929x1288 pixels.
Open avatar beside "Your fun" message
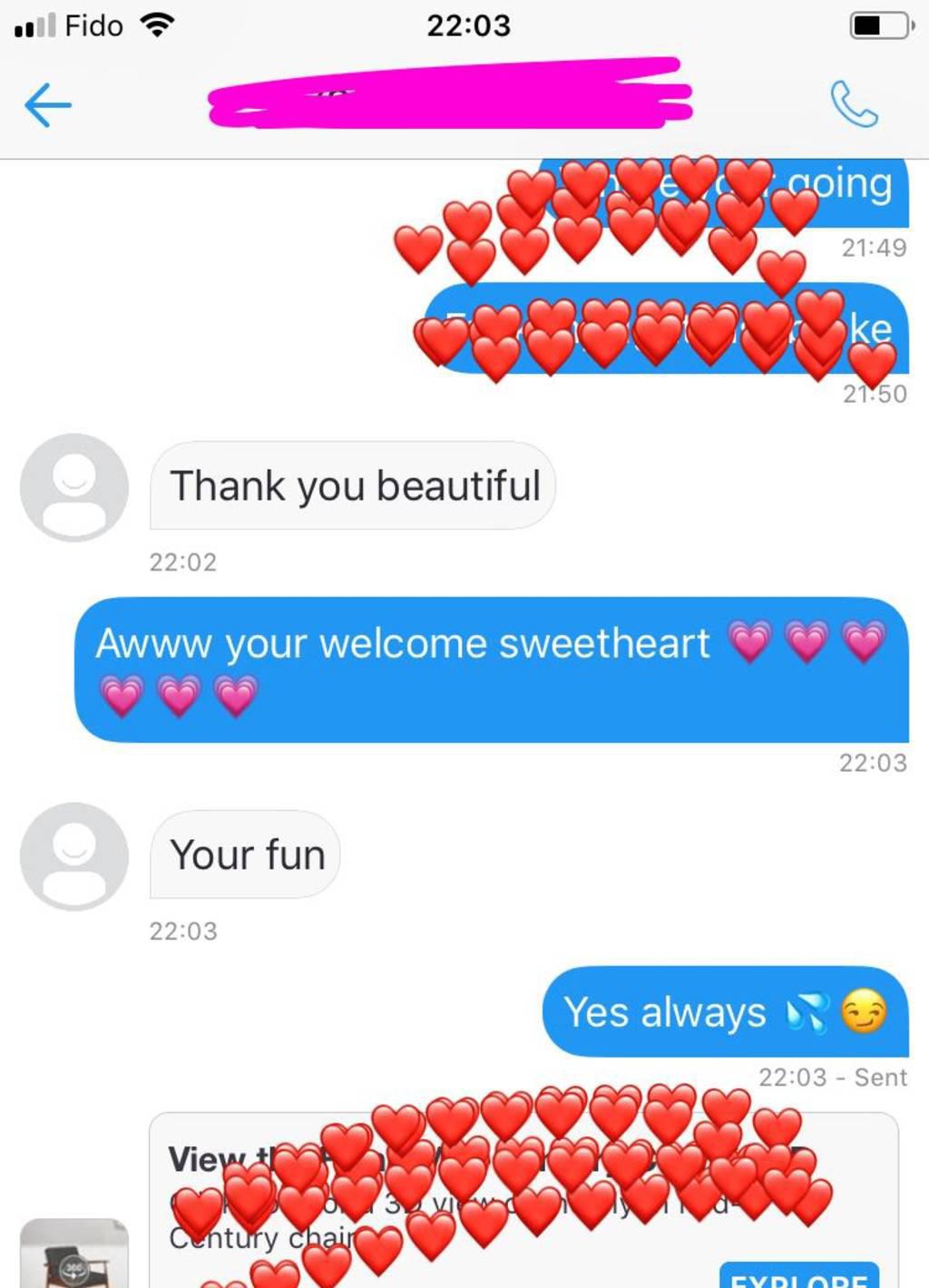(74, 855)
